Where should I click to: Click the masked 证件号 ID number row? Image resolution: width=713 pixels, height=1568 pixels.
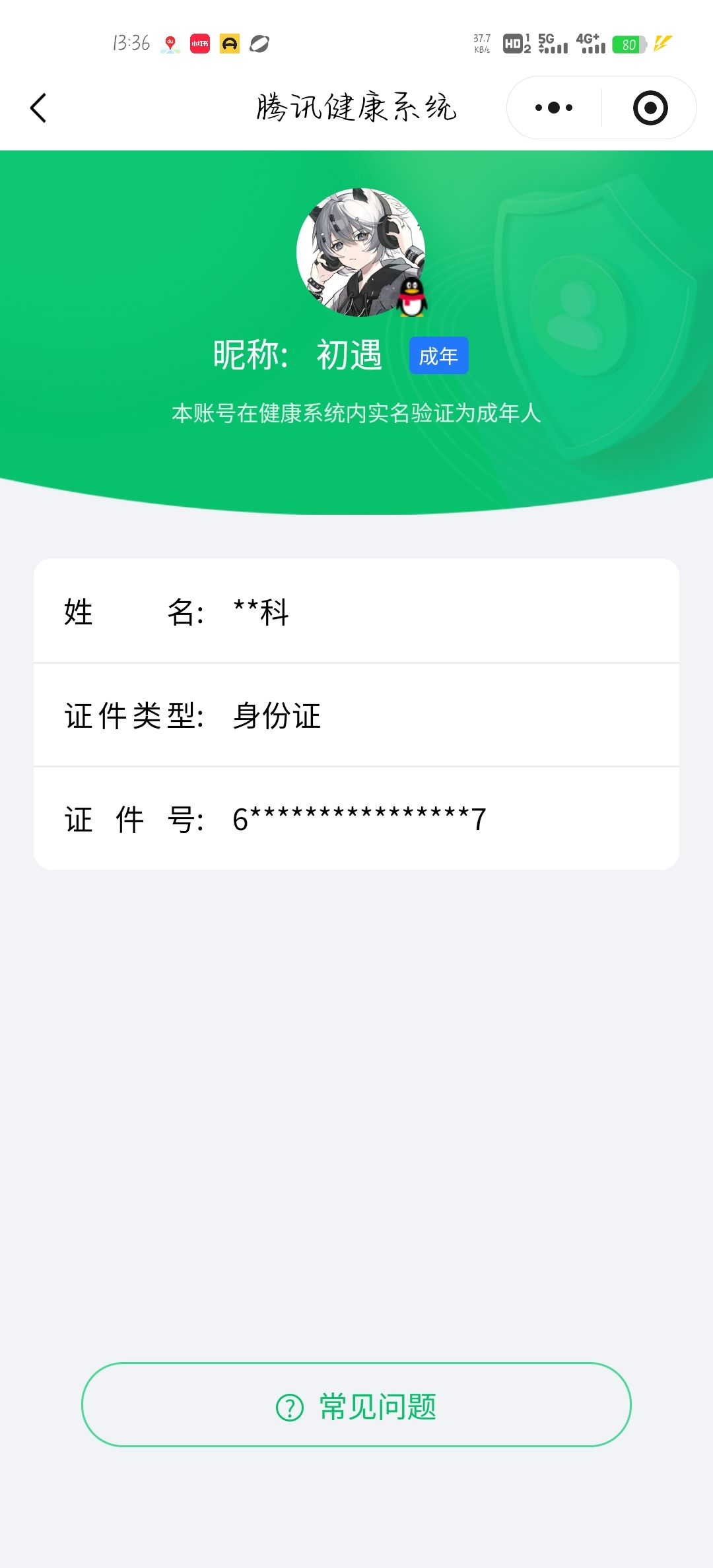356,818
